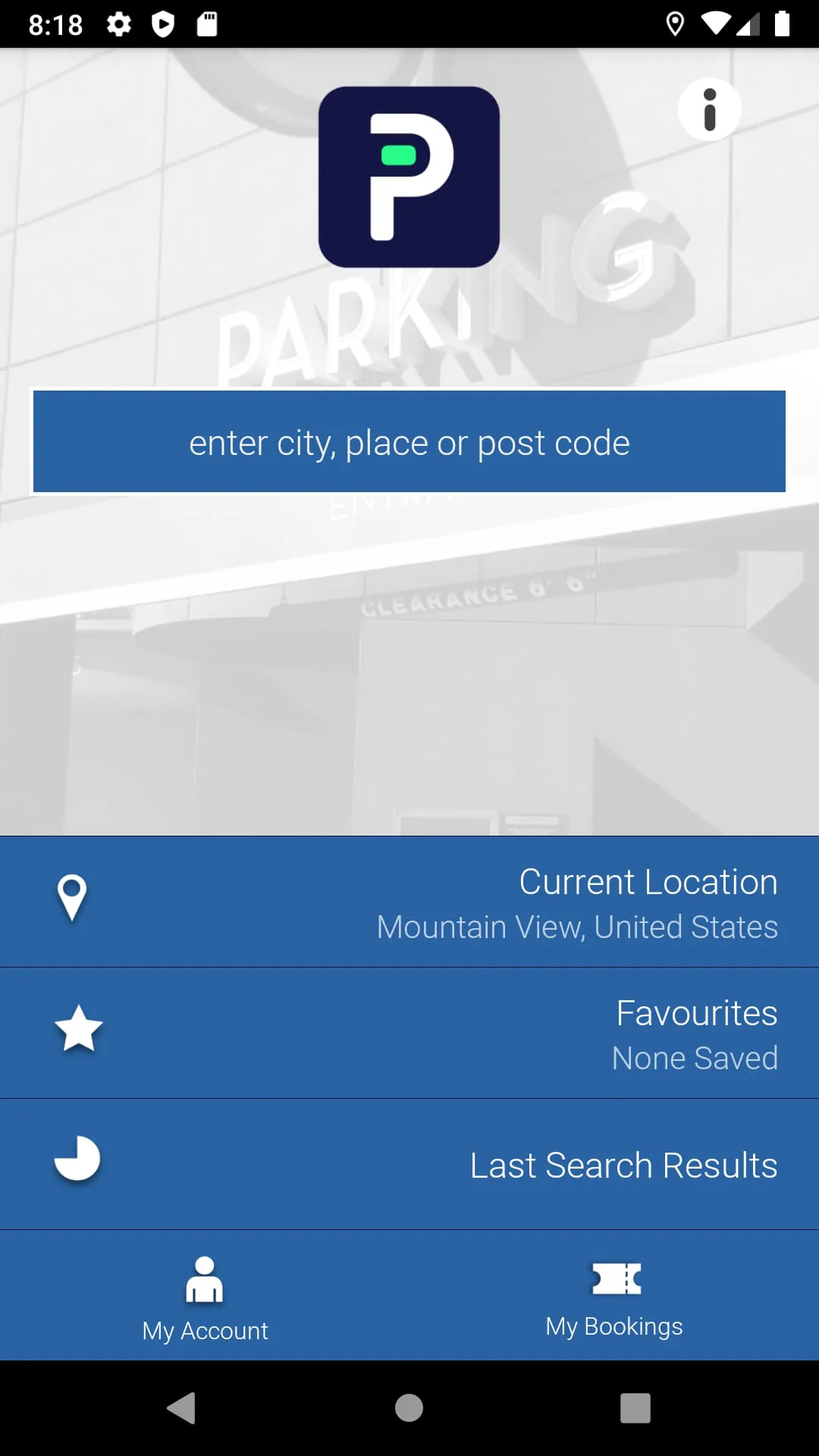Image resolution: width=819 pixels, height=1456 pixels.
Task: Tap the settings gear in the status bar
Action: coord(119,24)
